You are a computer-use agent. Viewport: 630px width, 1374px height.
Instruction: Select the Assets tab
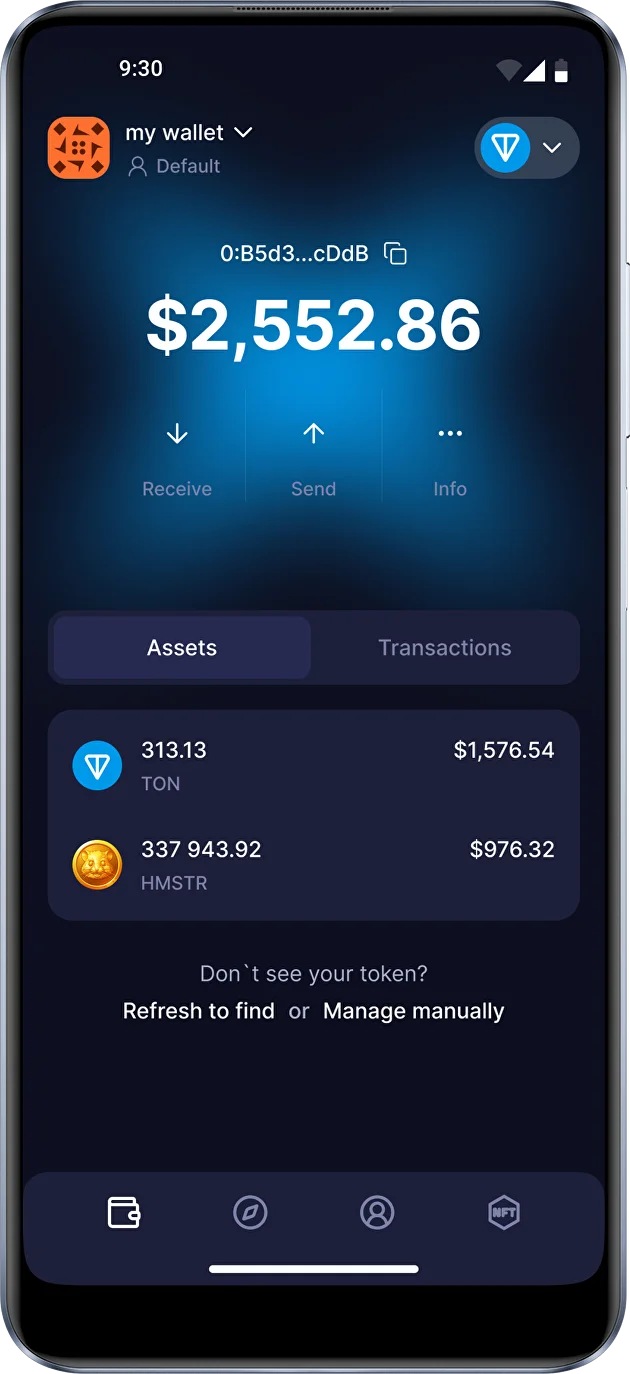tap(182, 648)
